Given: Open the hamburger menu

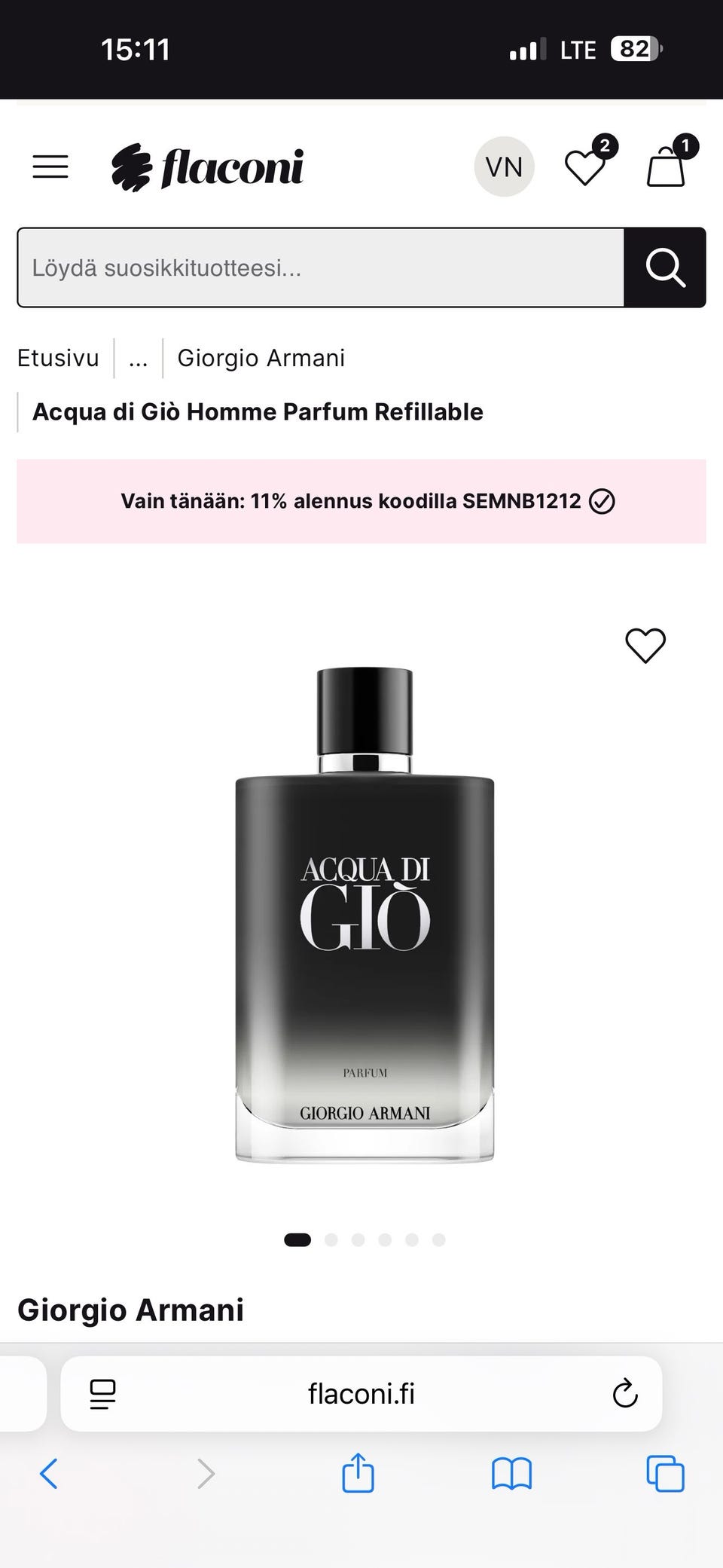Looking at the screenshot, I should click(50, 167).
